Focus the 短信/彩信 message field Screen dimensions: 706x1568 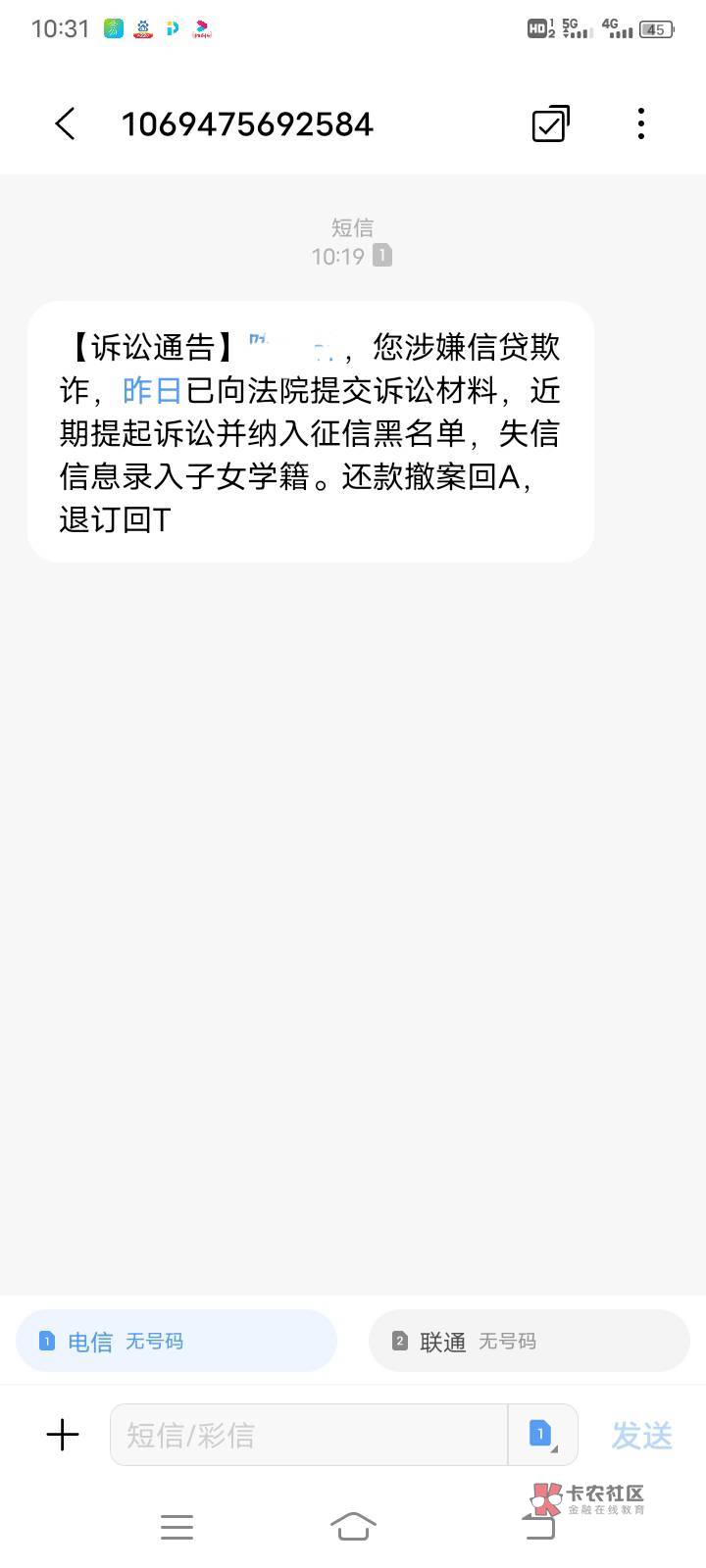point(309,1435)
